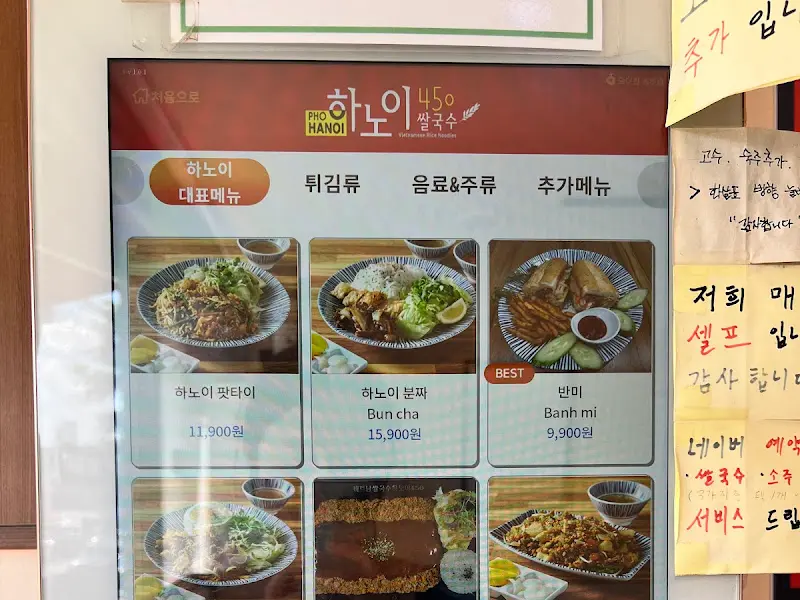Viewport: 800px width, 600px height.
Task: Select 하노이 분짜 Bun cha dish
Action: click(x=394, y=352)
